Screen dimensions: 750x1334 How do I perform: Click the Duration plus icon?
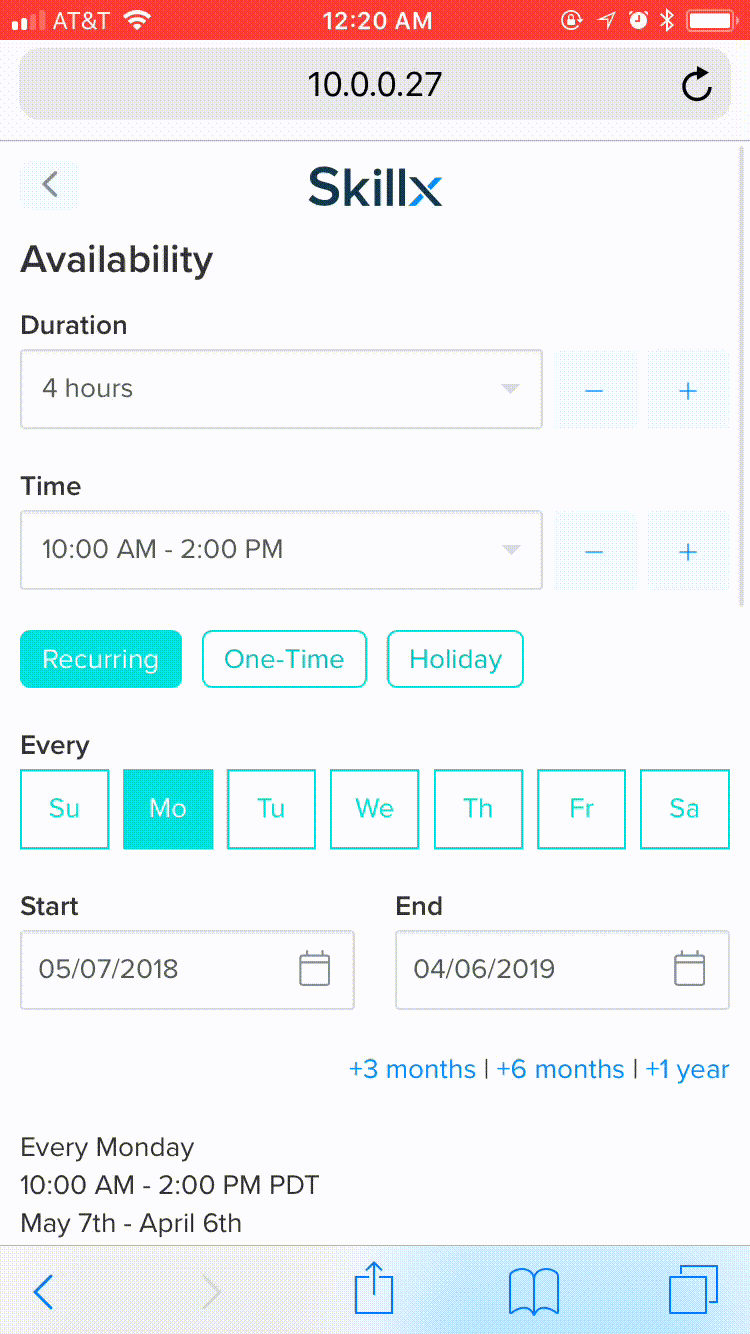688,390
